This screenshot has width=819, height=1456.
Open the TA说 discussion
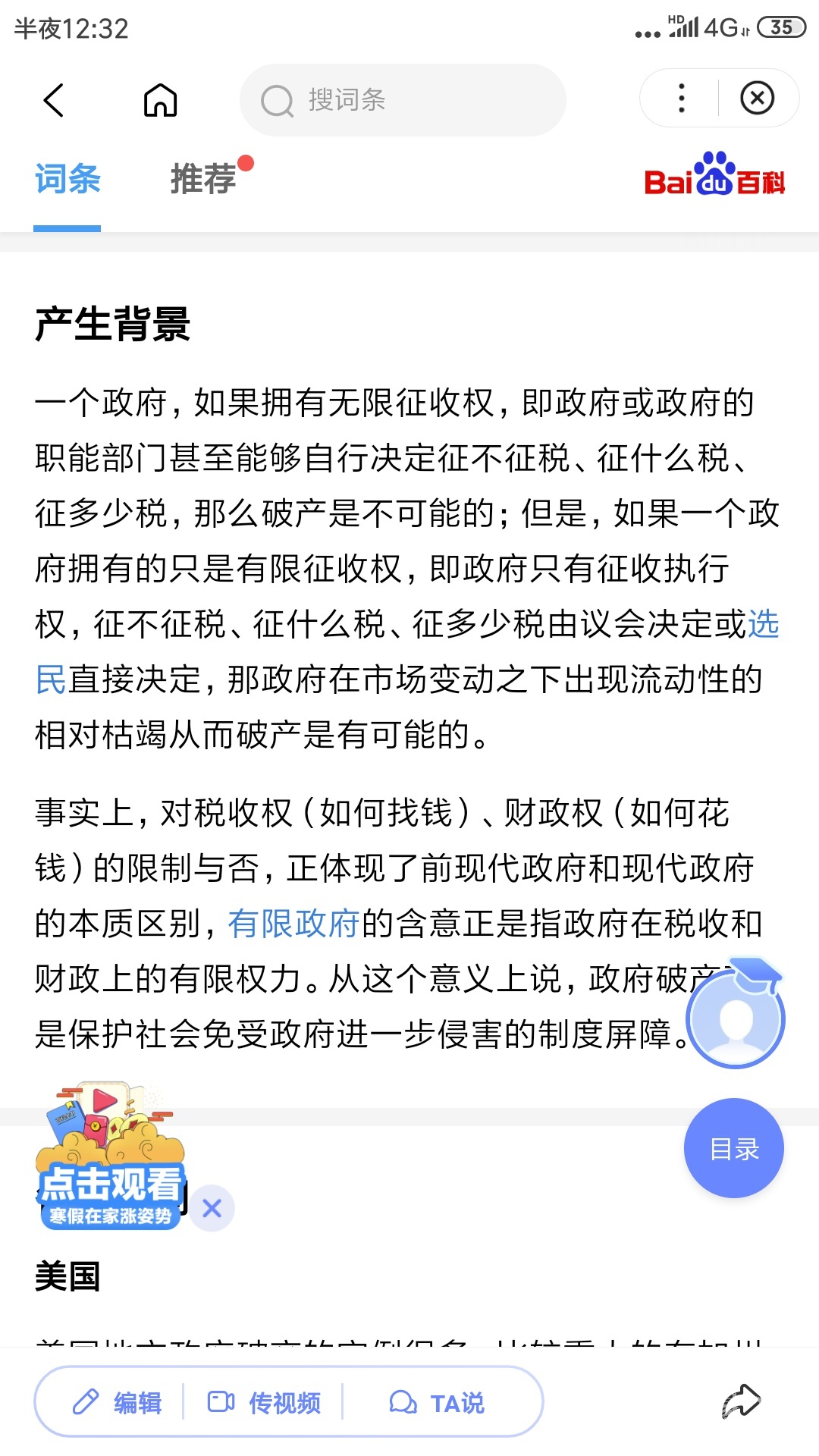(438, 1403)
